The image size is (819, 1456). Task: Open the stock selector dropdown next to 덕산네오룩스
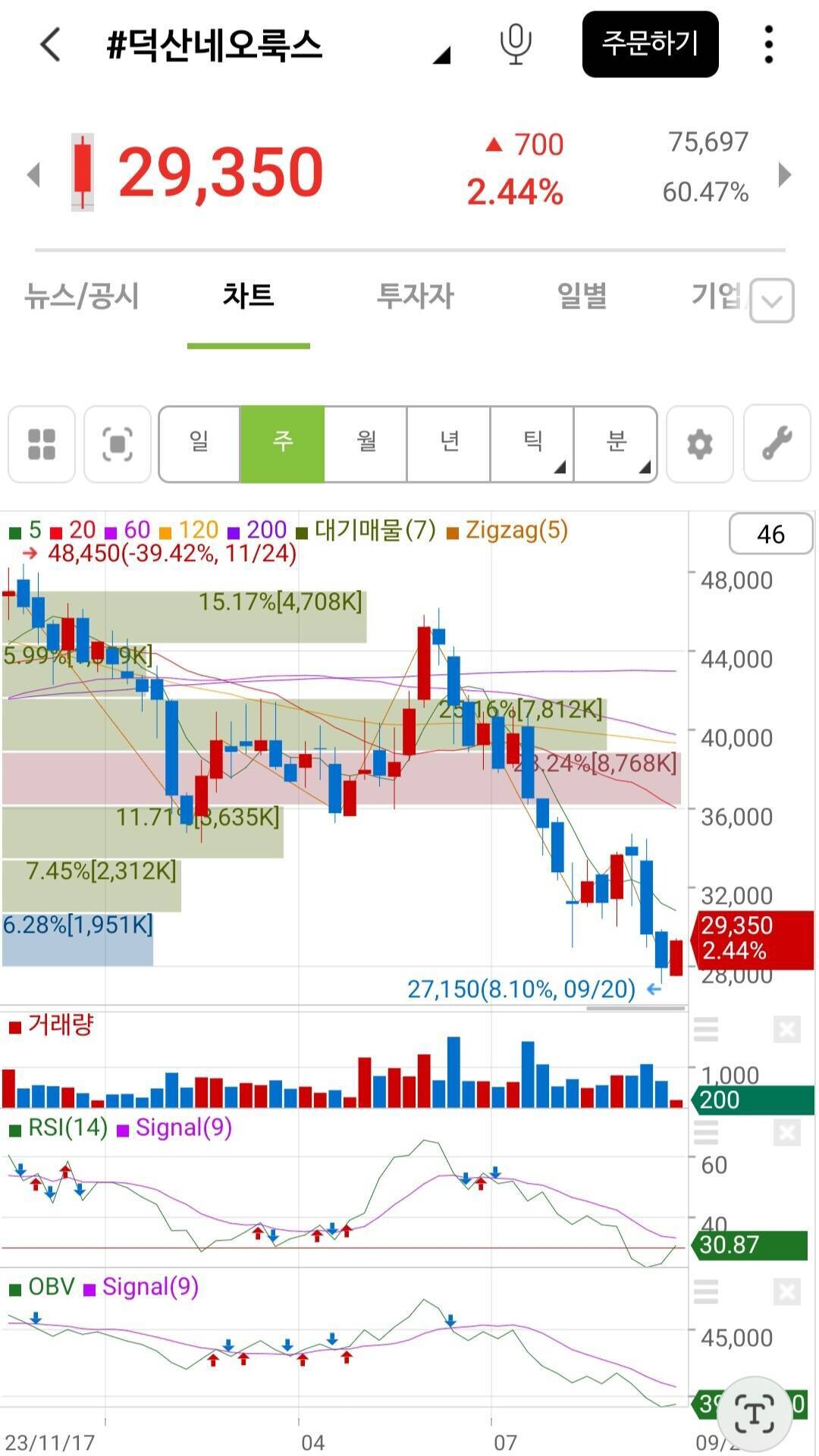pos(441,54)
